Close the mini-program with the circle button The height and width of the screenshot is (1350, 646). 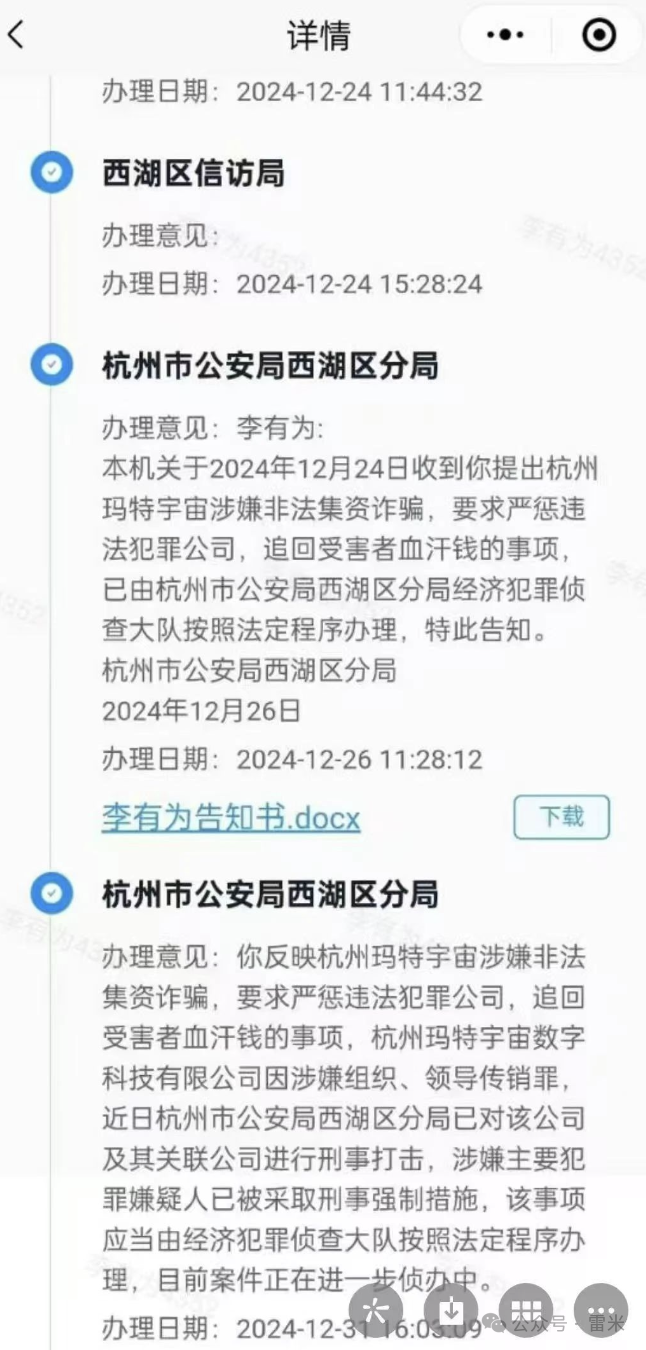pos(598,35)
